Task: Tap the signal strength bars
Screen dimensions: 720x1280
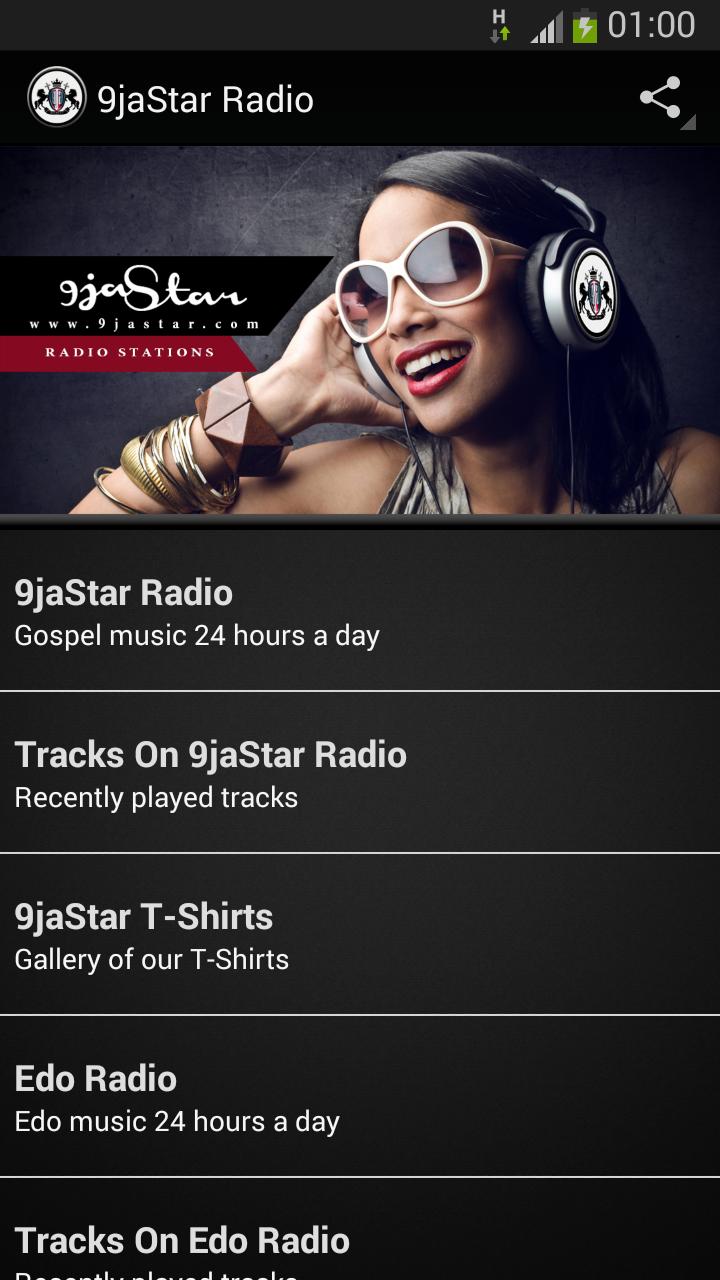Action: (x=548, y=26)
